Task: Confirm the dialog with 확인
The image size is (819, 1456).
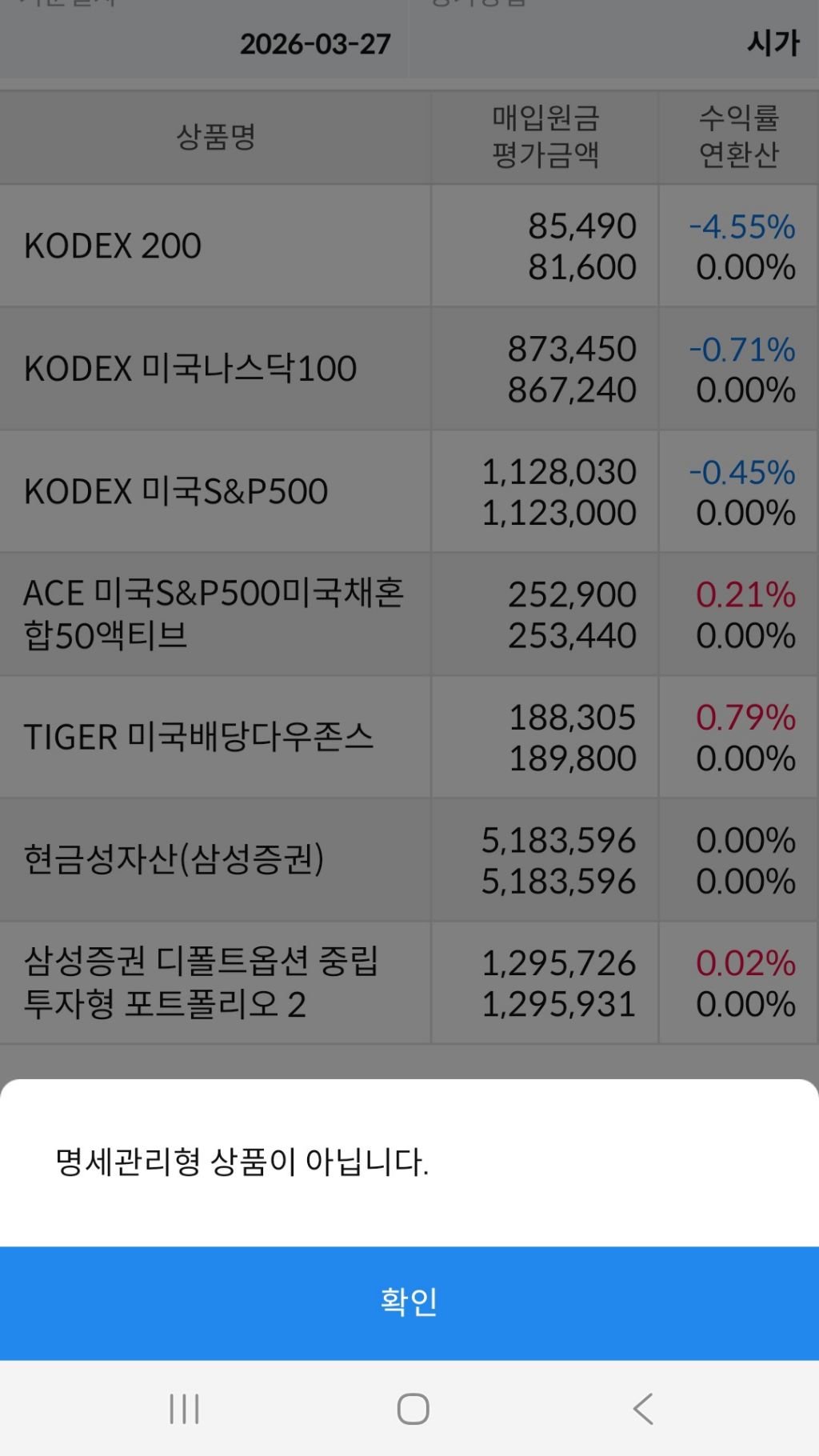Action: click(x=409, y=1302)
